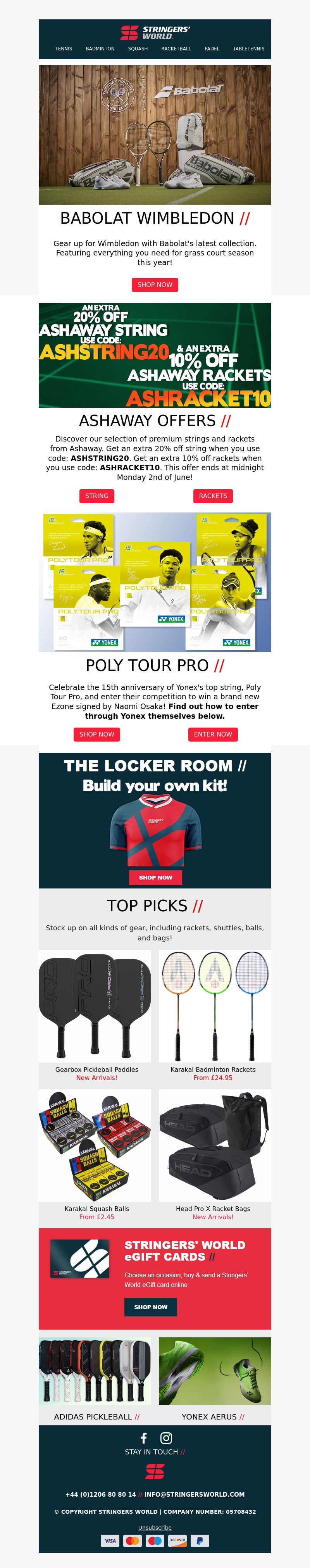310x1568 pixels.
Task: Open the Yonex Aerus shoes tile
Action: [x=214, y=1371]
